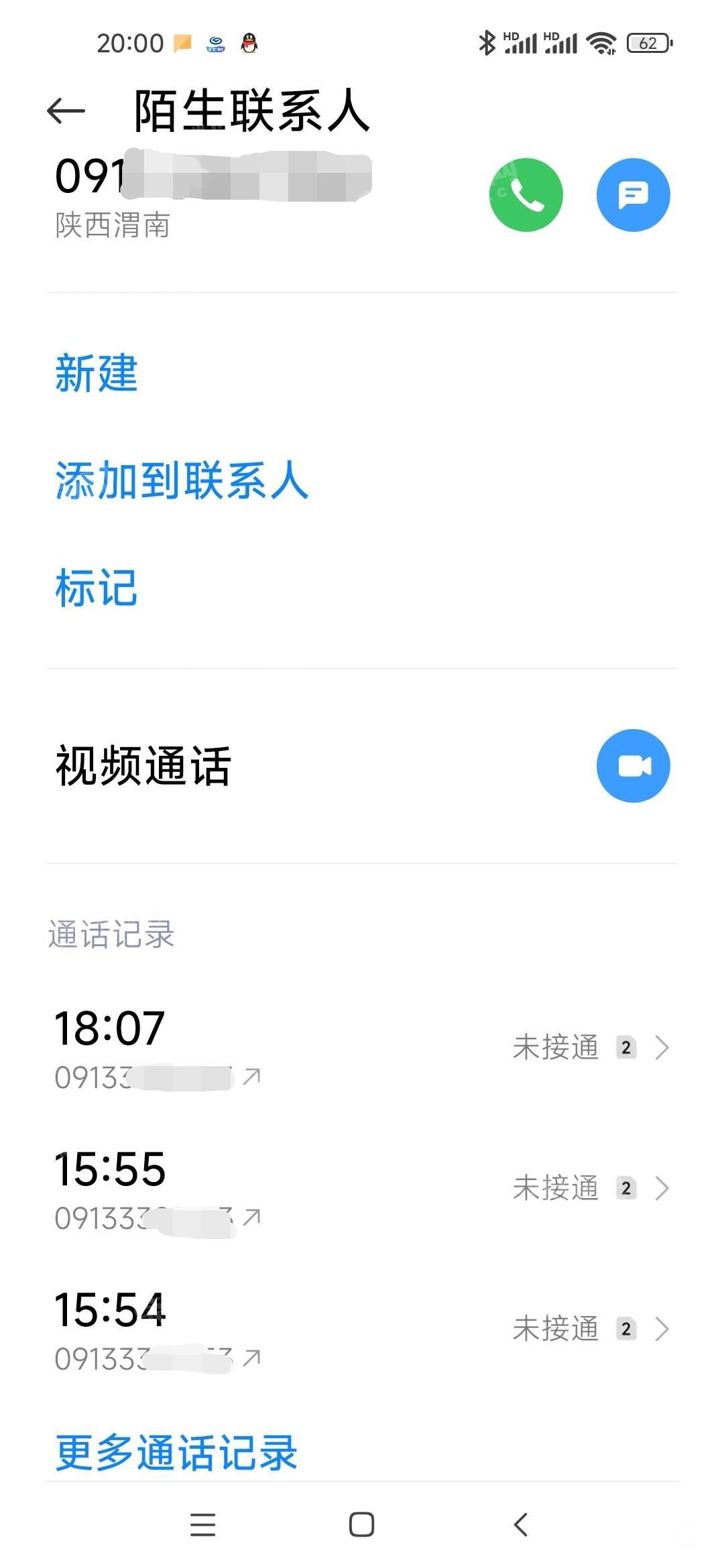Send a text message to this number
Image resolution: width=724 pixels, height=1568 pixels.
pos(633,195)
